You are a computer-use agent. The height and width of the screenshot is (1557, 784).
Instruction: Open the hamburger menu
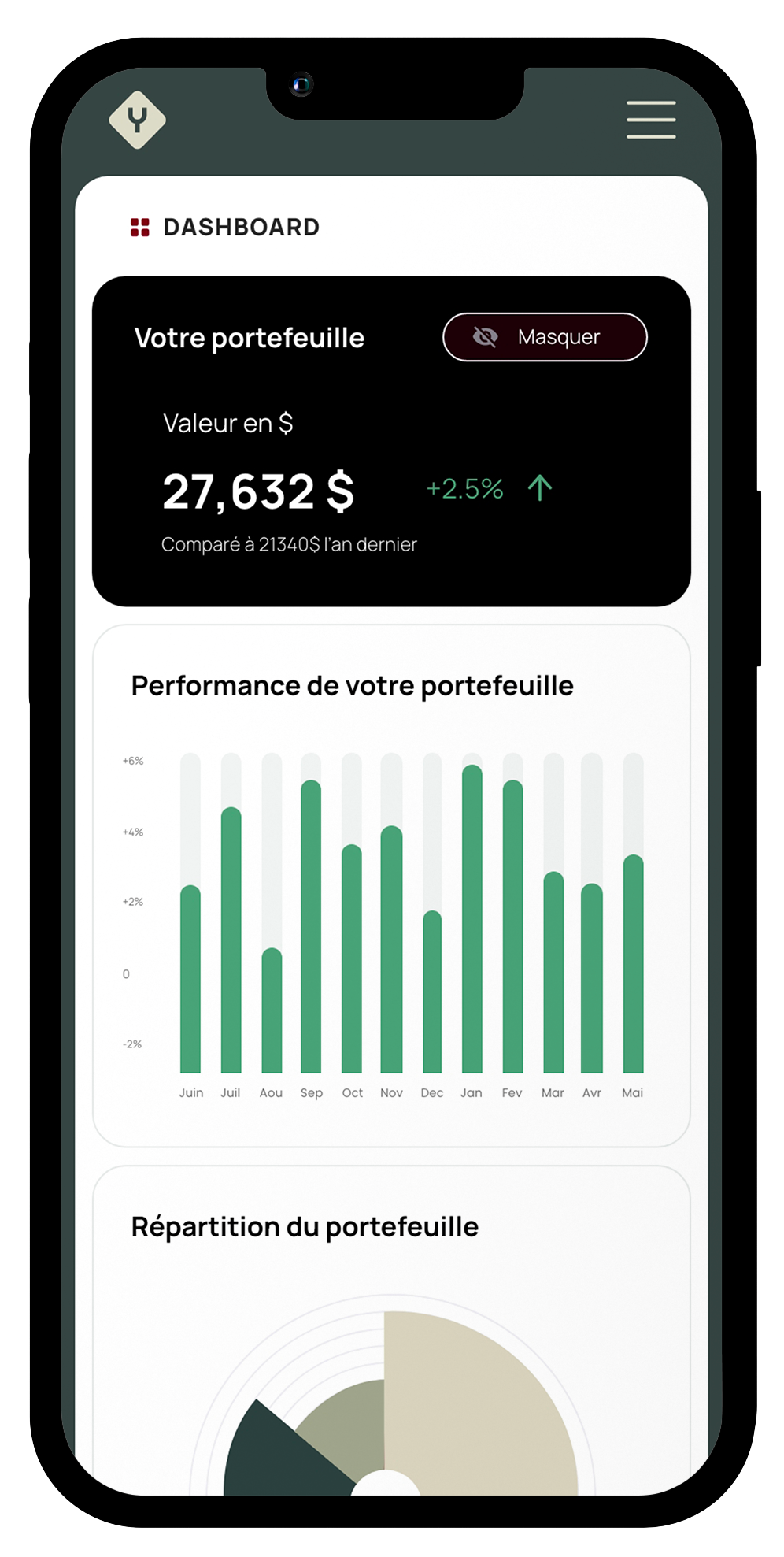pyautogui.click(x=650, y=120)
